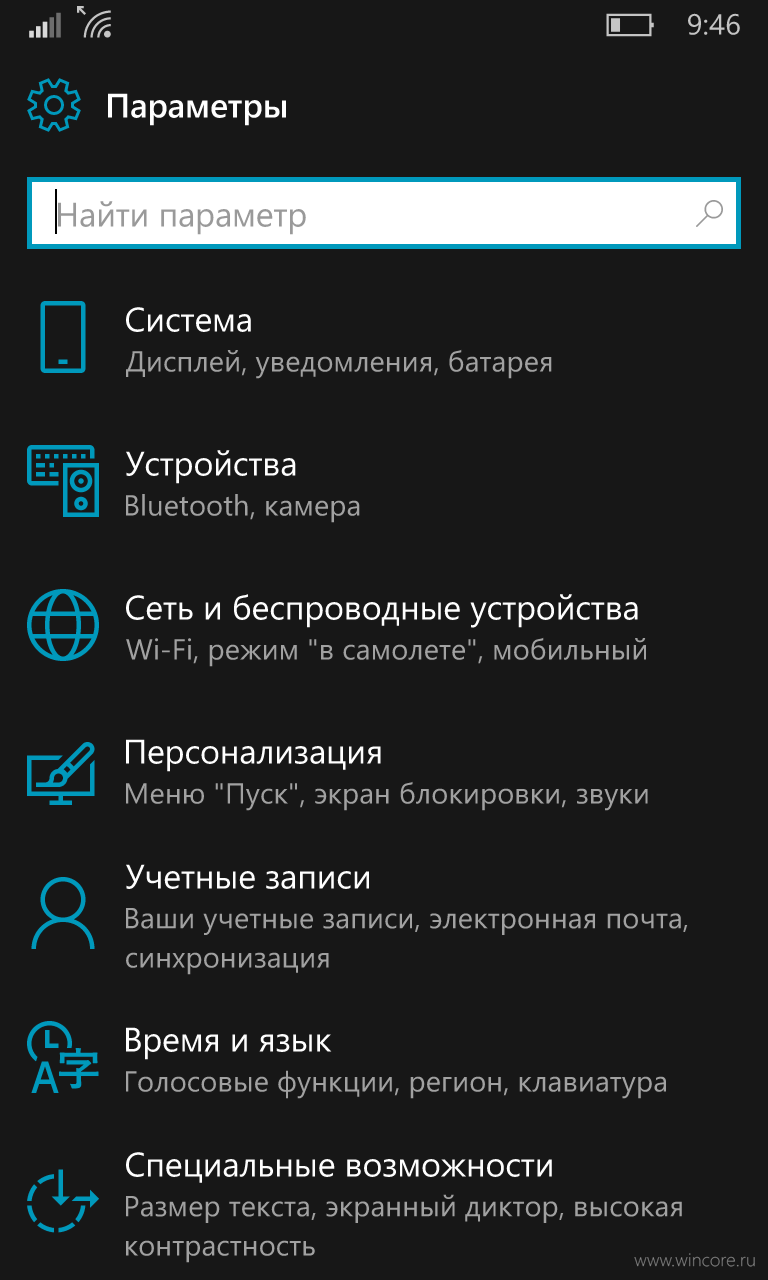Open "Персонализация" settings

[384, 771]
